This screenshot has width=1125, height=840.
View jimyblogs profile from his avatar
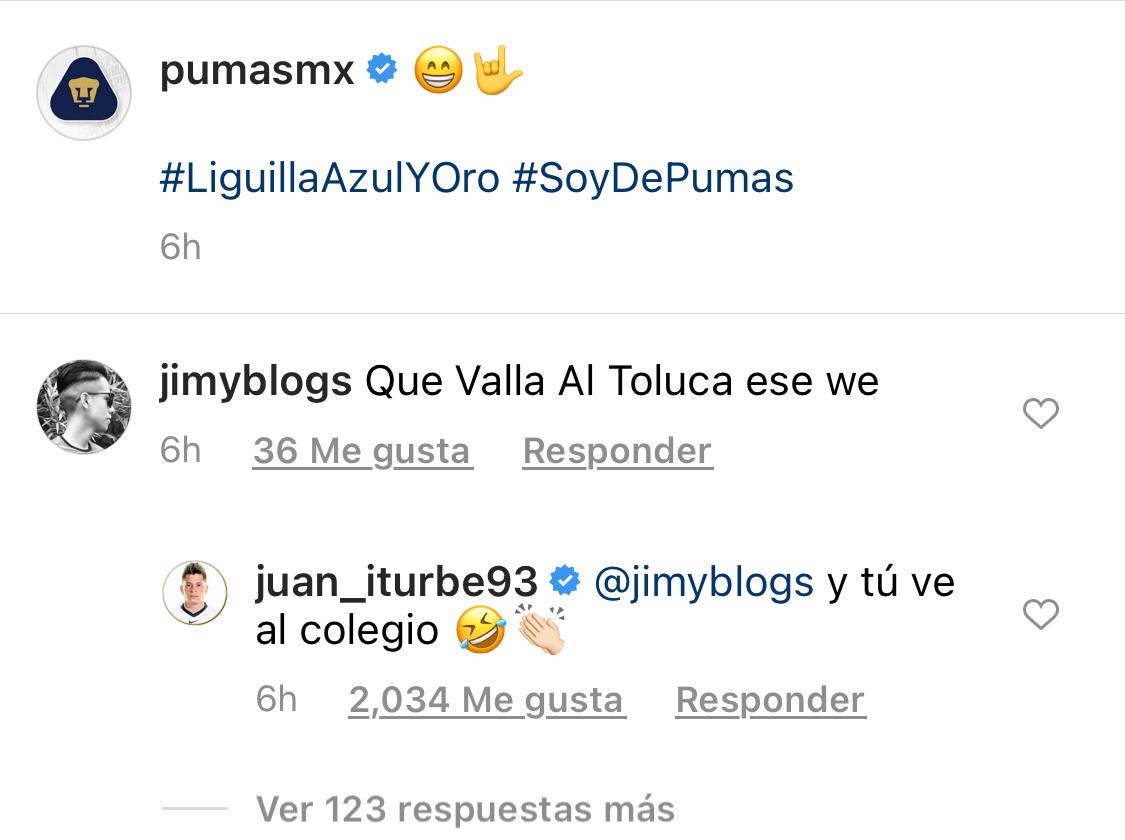(84, 406)
